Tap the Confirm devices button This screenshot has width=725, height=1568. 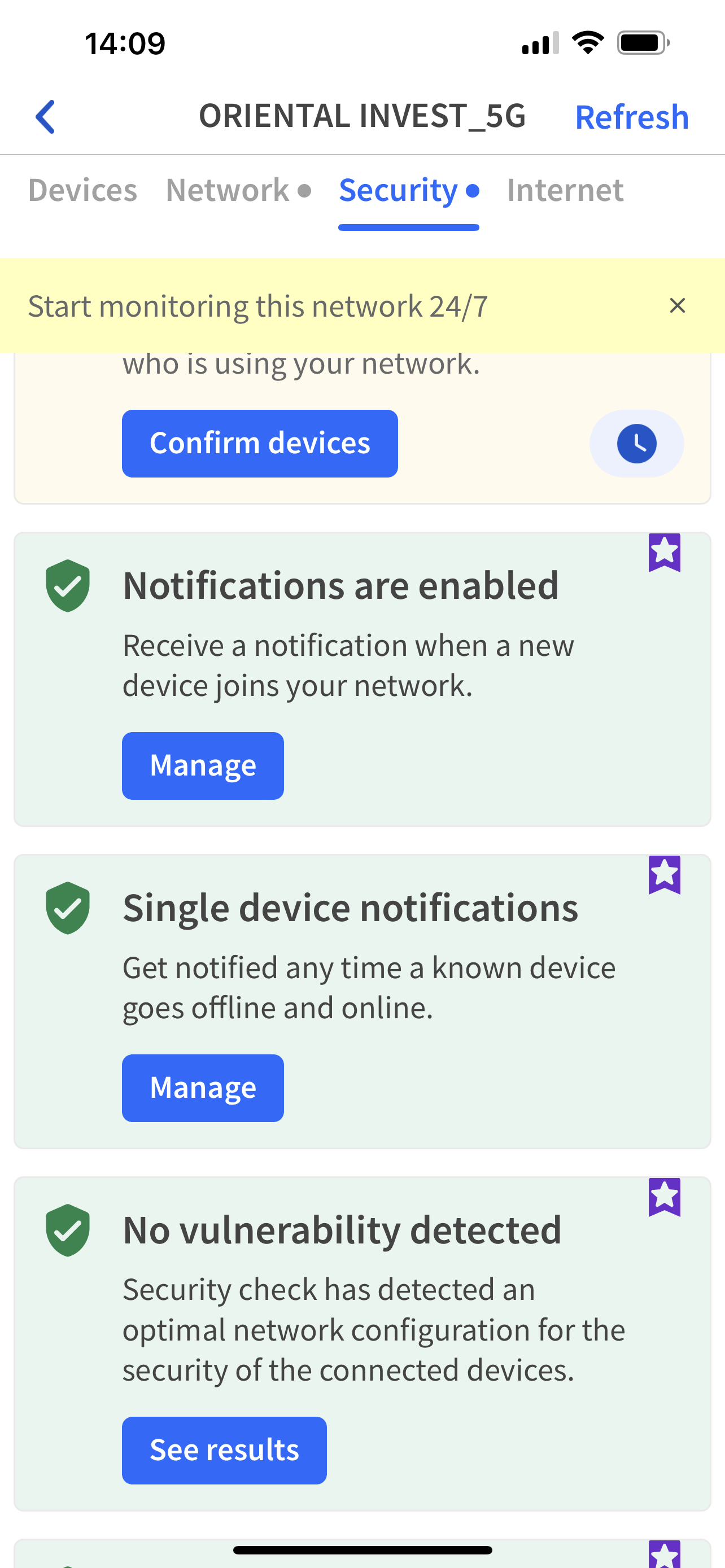tap(260, 443)
